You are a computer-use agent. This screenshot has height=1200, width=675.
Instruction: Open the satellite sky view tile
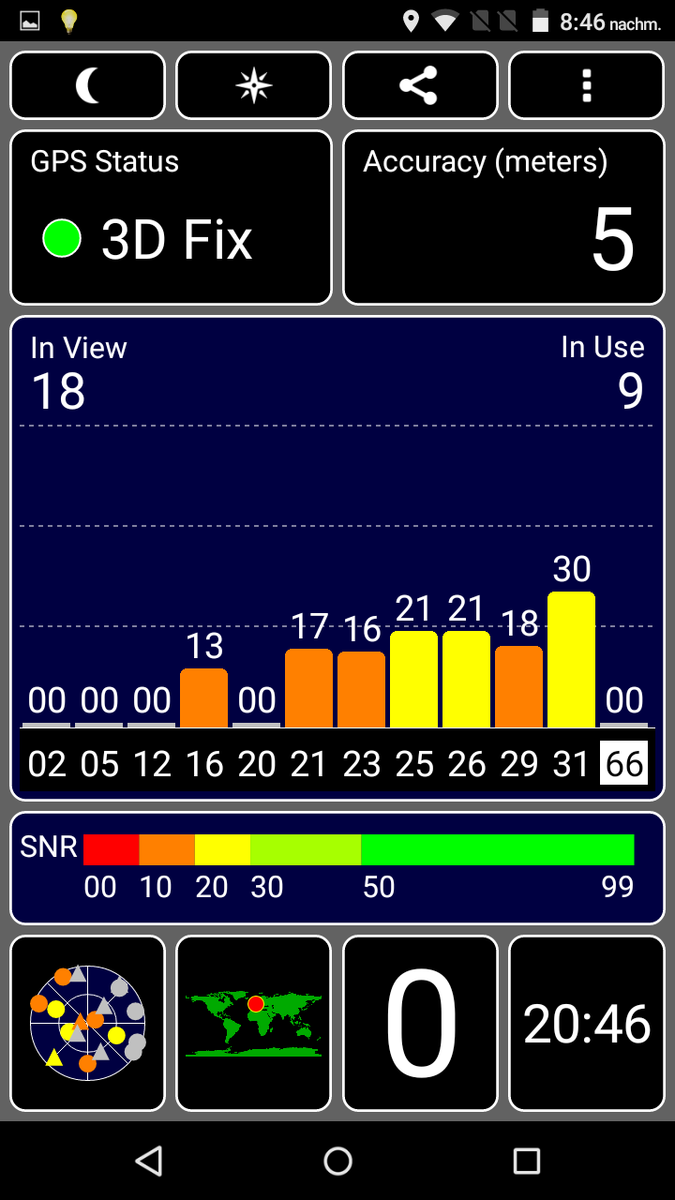(87, 1023)
